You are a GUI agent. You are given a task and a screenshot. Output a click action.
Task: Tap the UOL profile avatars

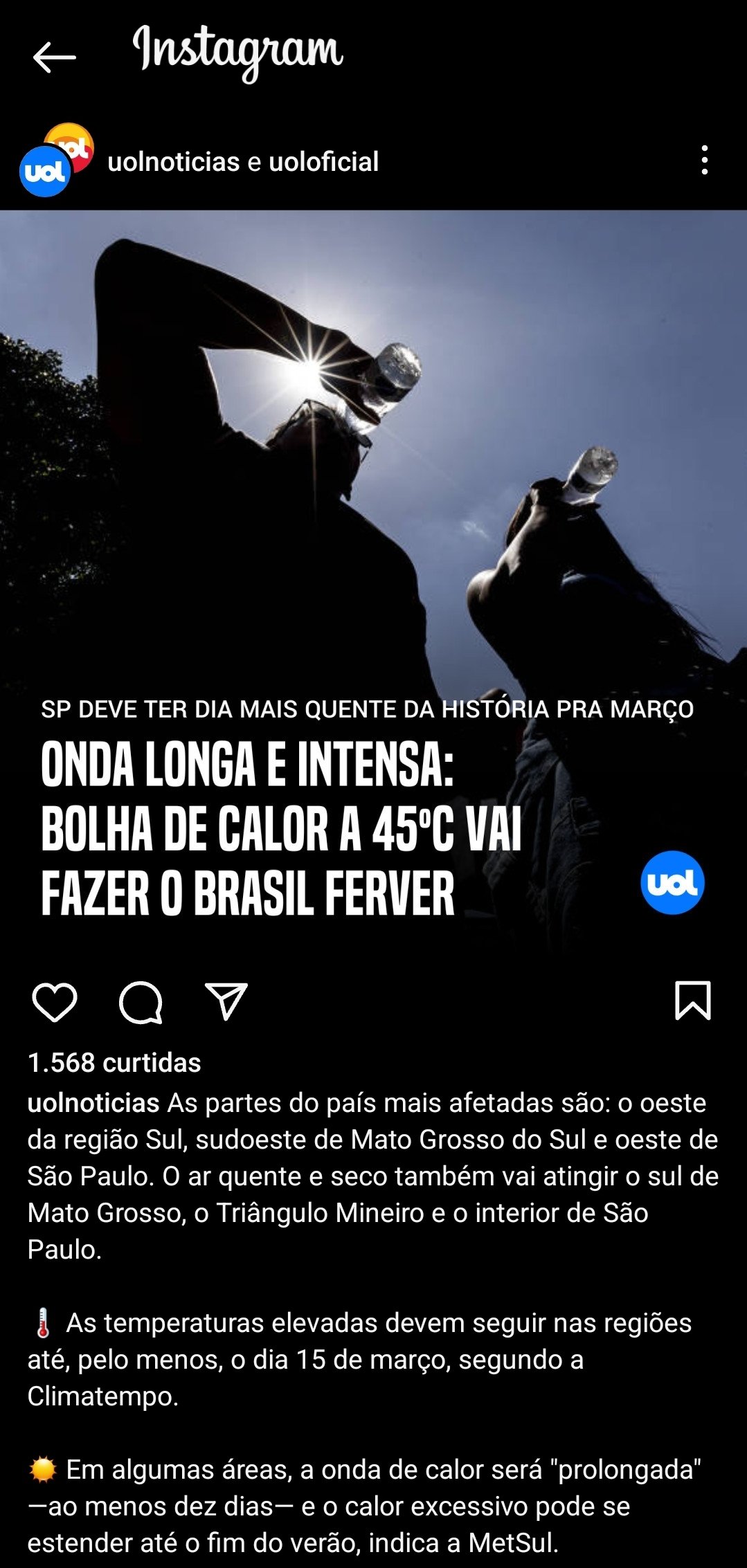(x=56, y=161)
